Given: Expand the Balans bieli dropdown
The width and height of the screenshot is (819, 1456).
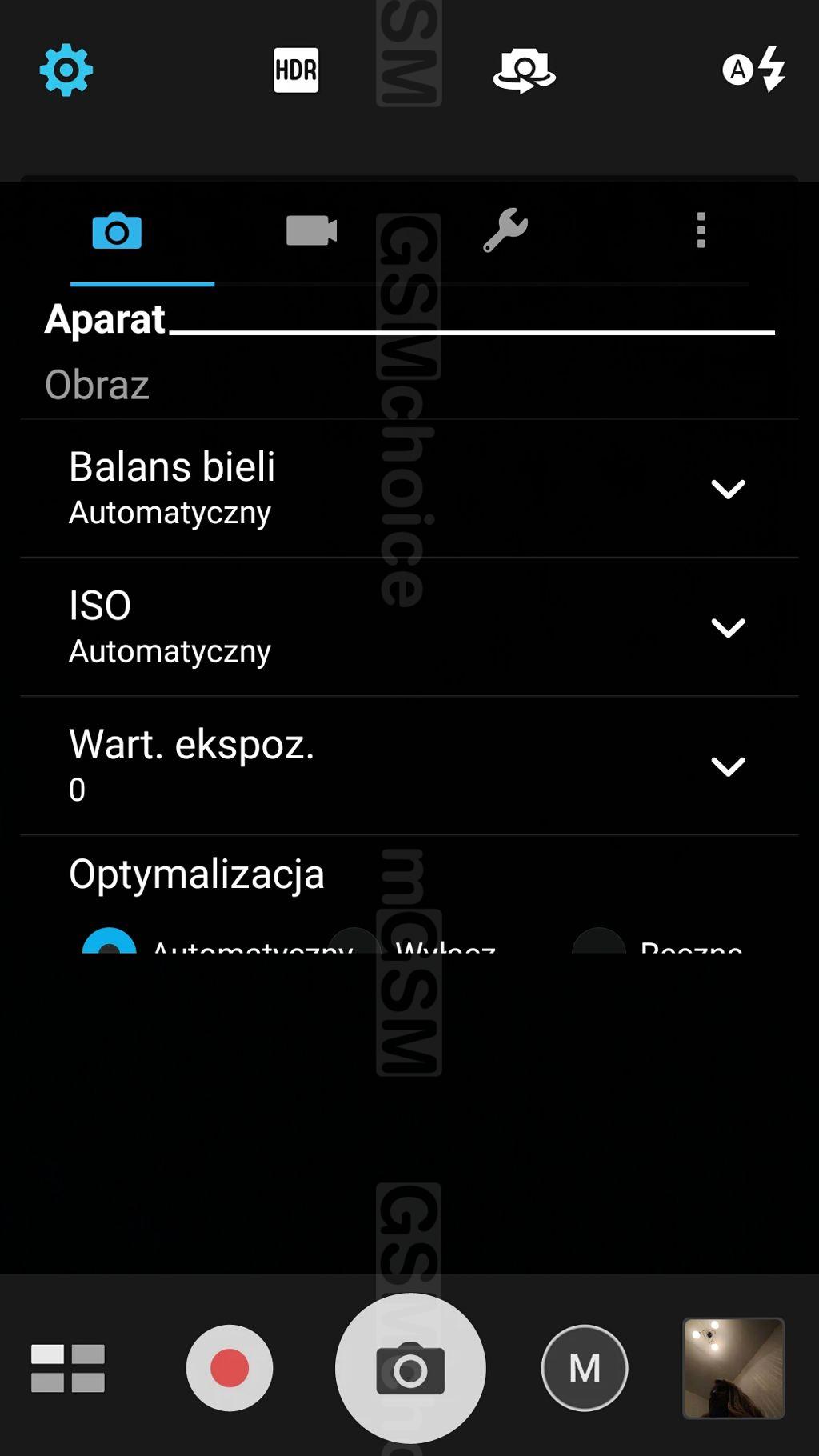Looking at the screenshot, I should click(x=409, y=488).
